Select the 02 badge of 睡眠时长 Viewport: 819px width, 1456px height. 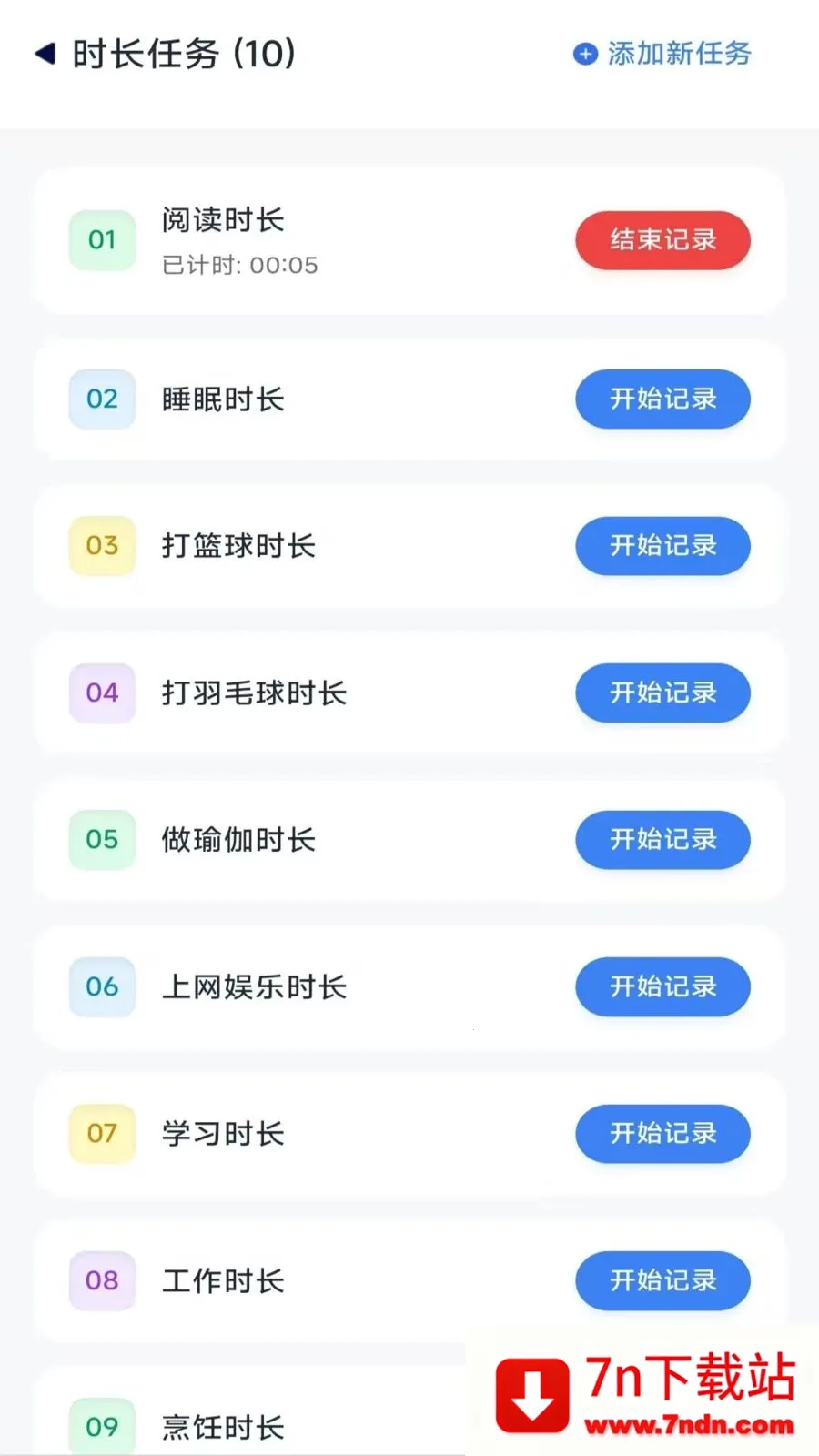[x=101, y=399]
